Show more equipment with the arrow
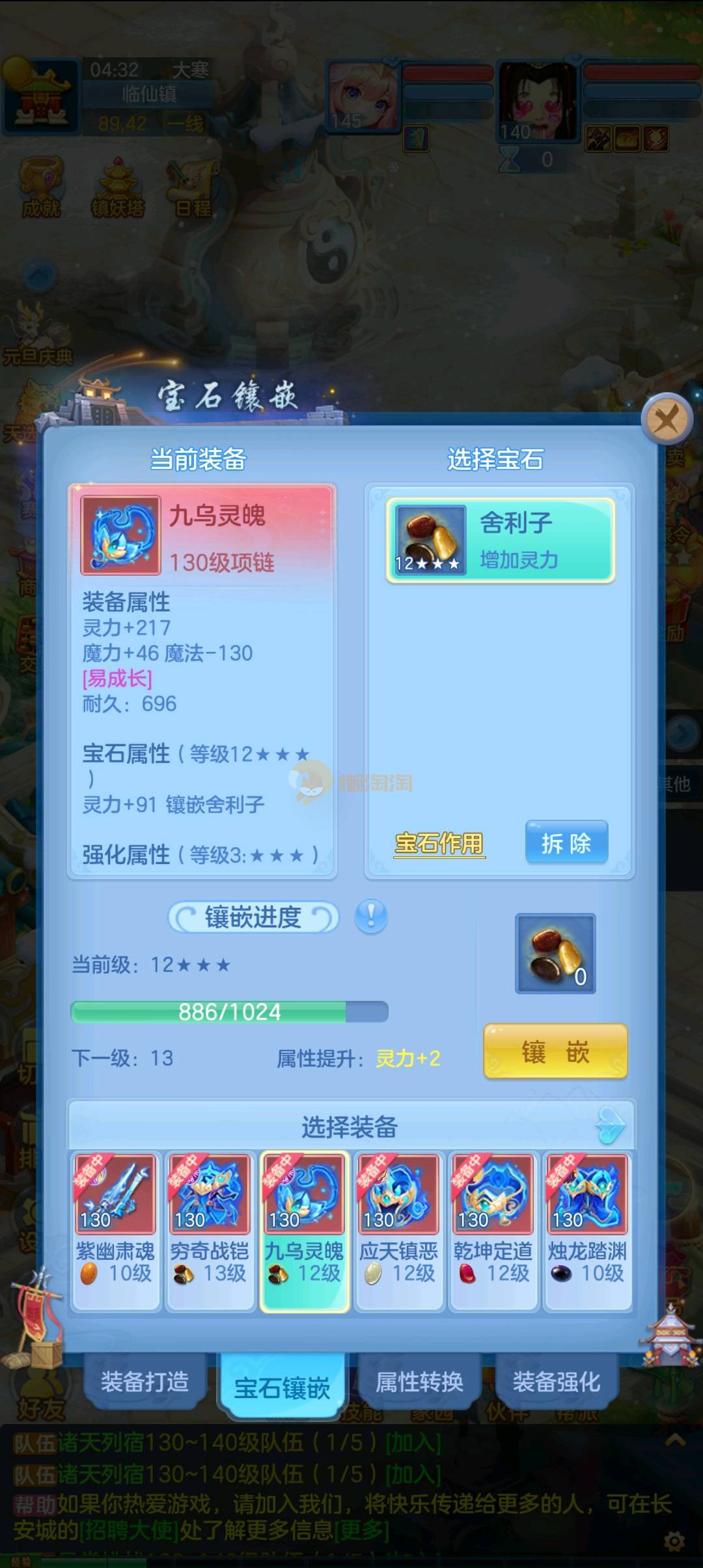The image size is (703, 1568). coord(611,1125)
